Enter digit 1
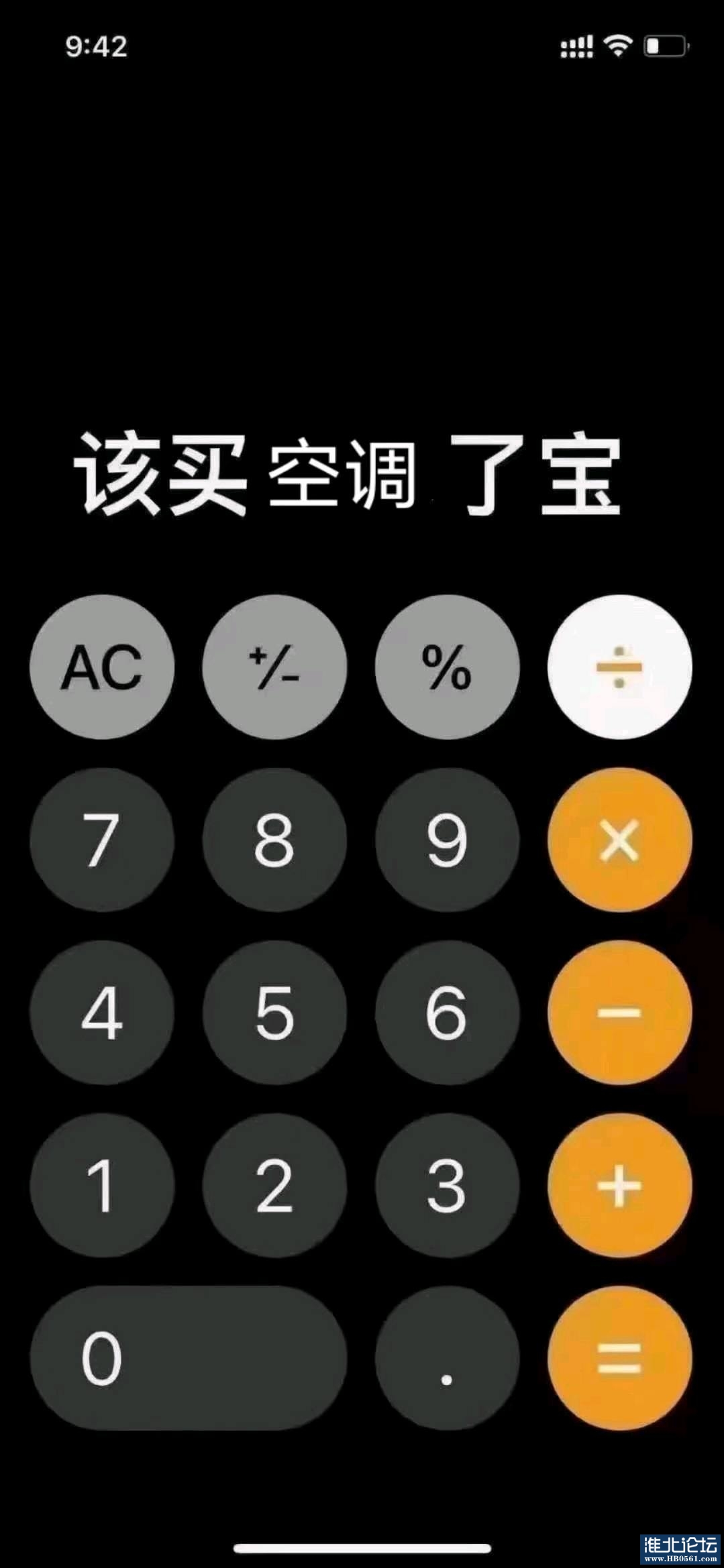This screenshot has width=724, height=1568. [x=101, y=1185]
